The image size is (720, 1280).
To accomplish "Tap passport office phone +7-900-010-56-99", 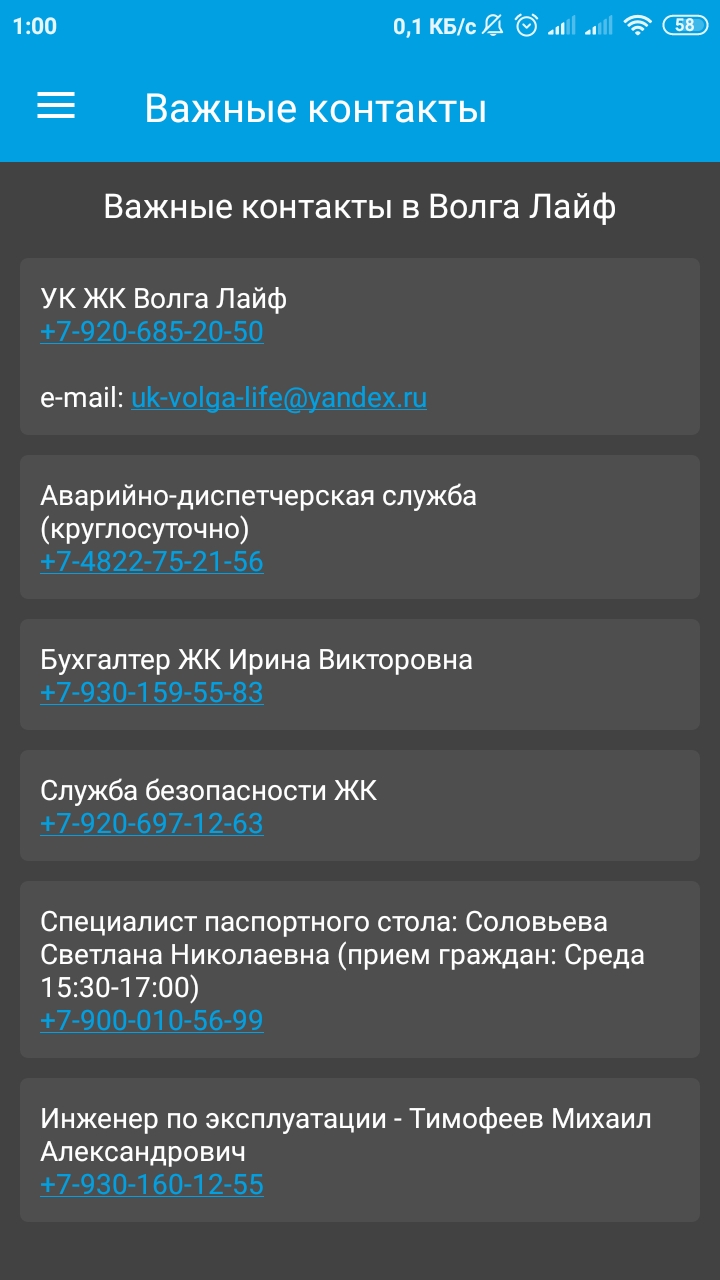I will tap(152, 1021).
